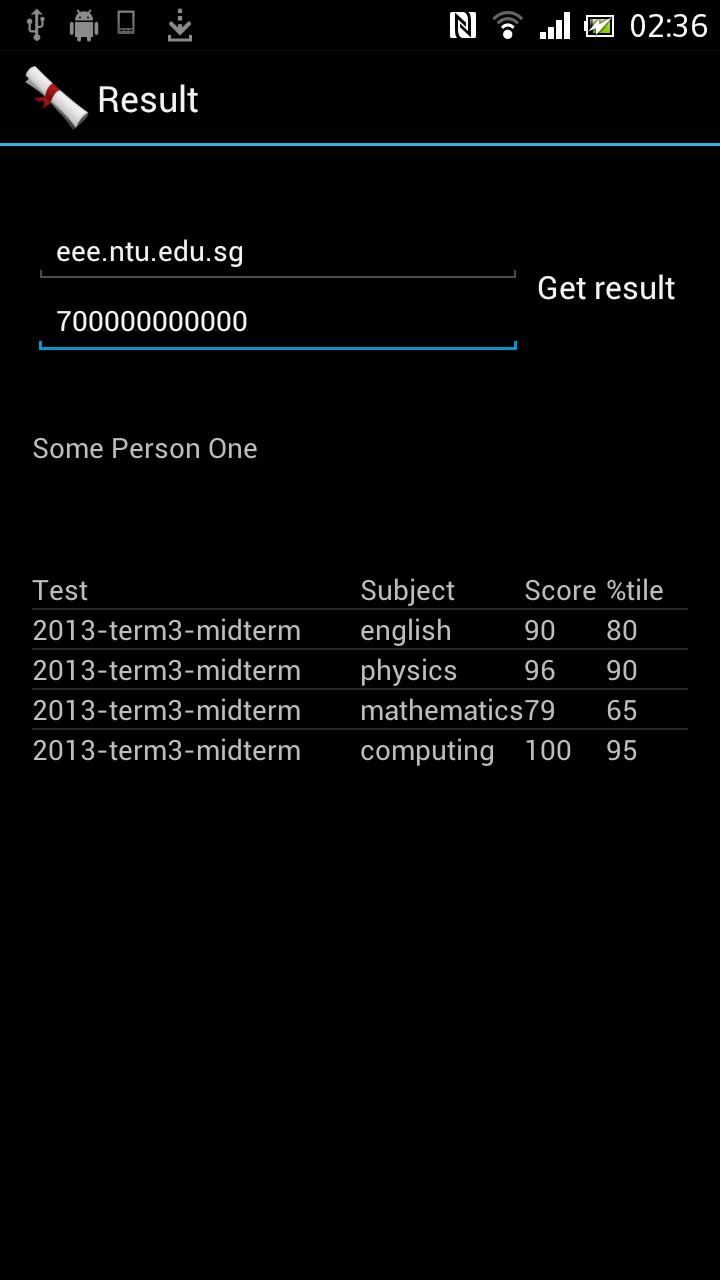Tap the Some Person One name label
Image resolution: width=720 pixels, height=1280 pixels.
(145, 448)
